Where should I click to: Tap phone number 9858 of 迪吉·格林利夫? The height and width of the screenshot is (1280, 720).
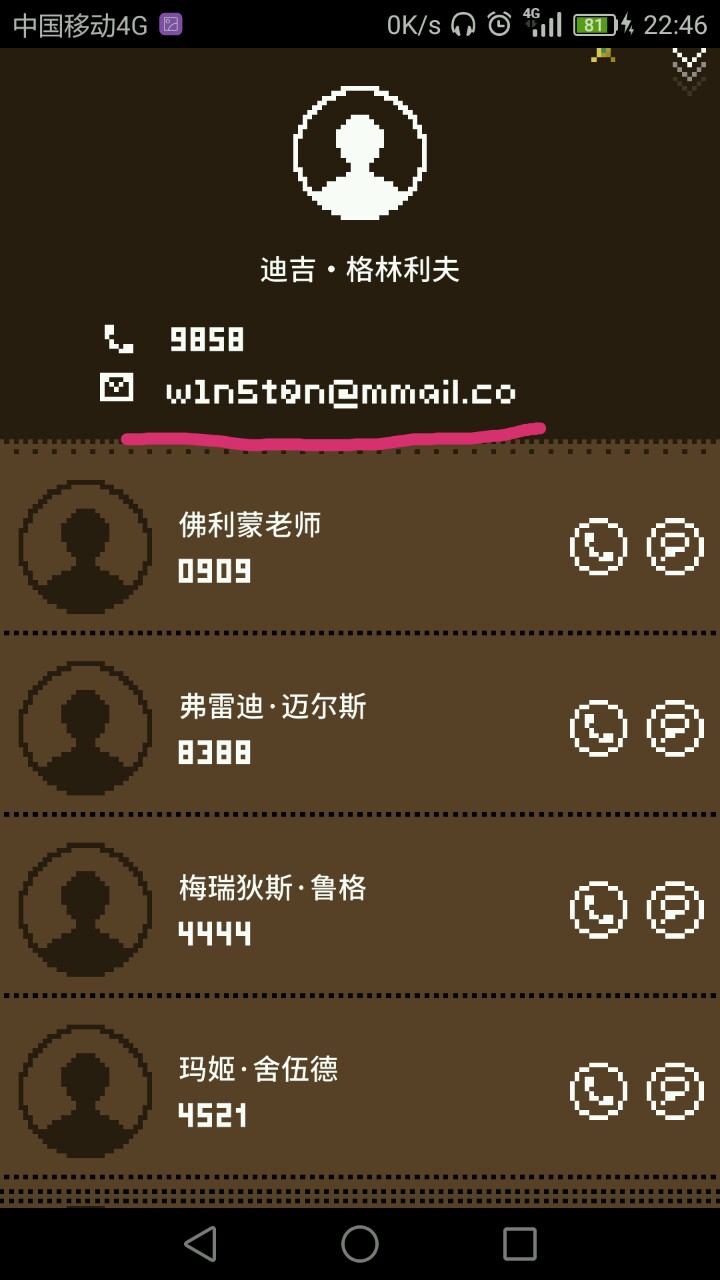207,340
